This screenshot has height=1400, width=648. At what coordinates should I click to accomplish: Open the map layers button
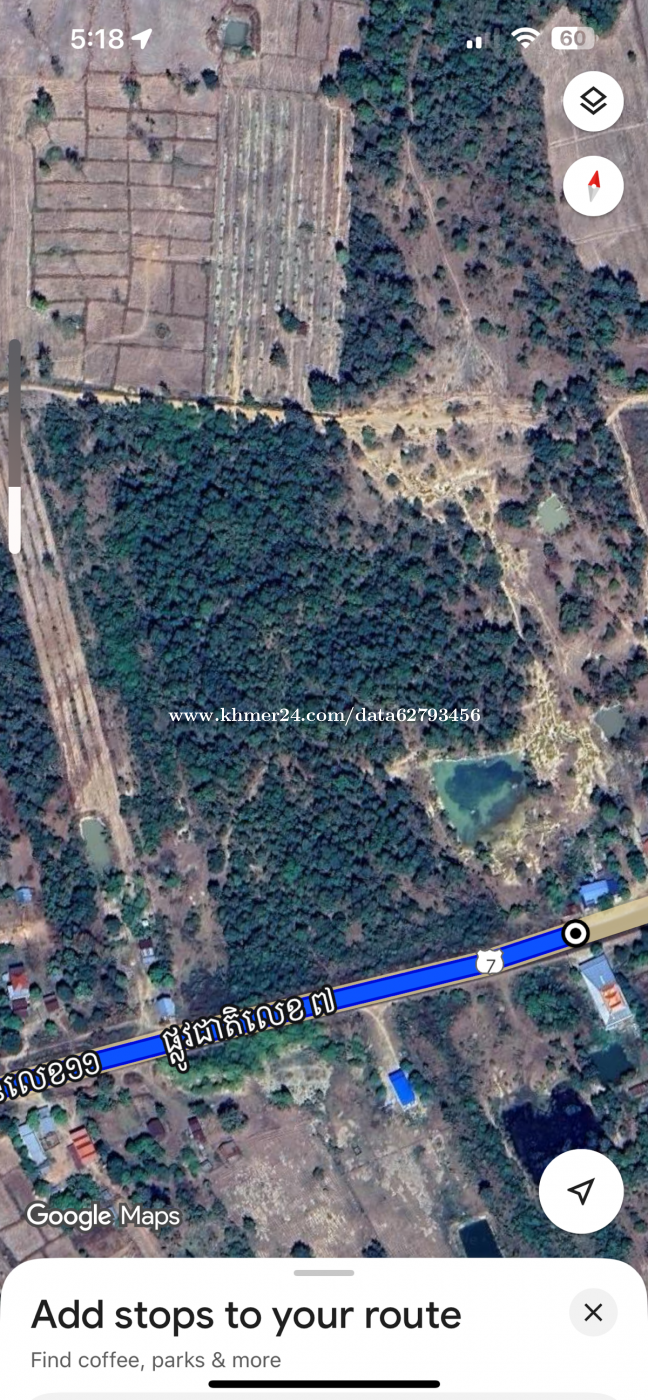click(x=593, y=101)
